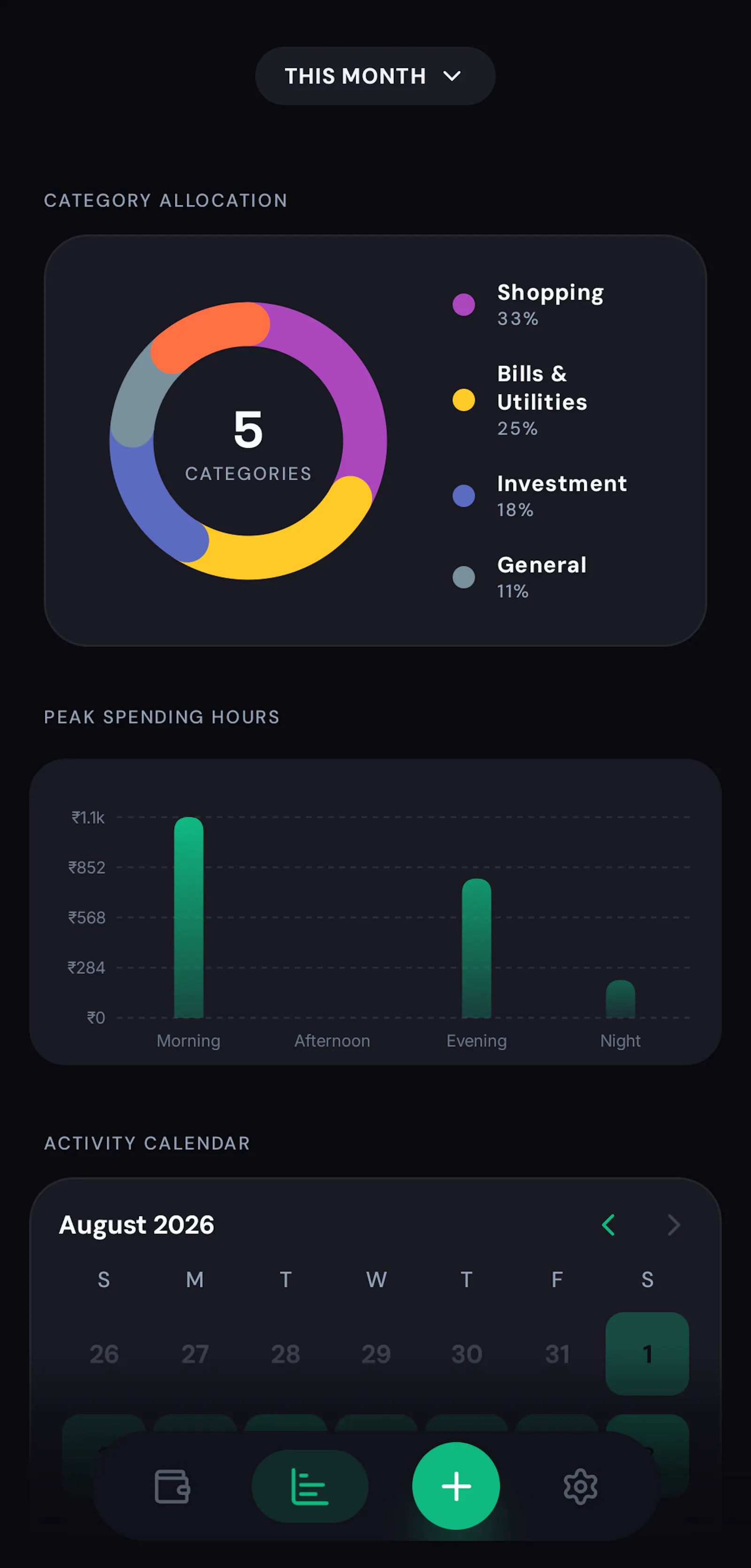Select day 1 in the August calendar

(x=647, y=1354)
